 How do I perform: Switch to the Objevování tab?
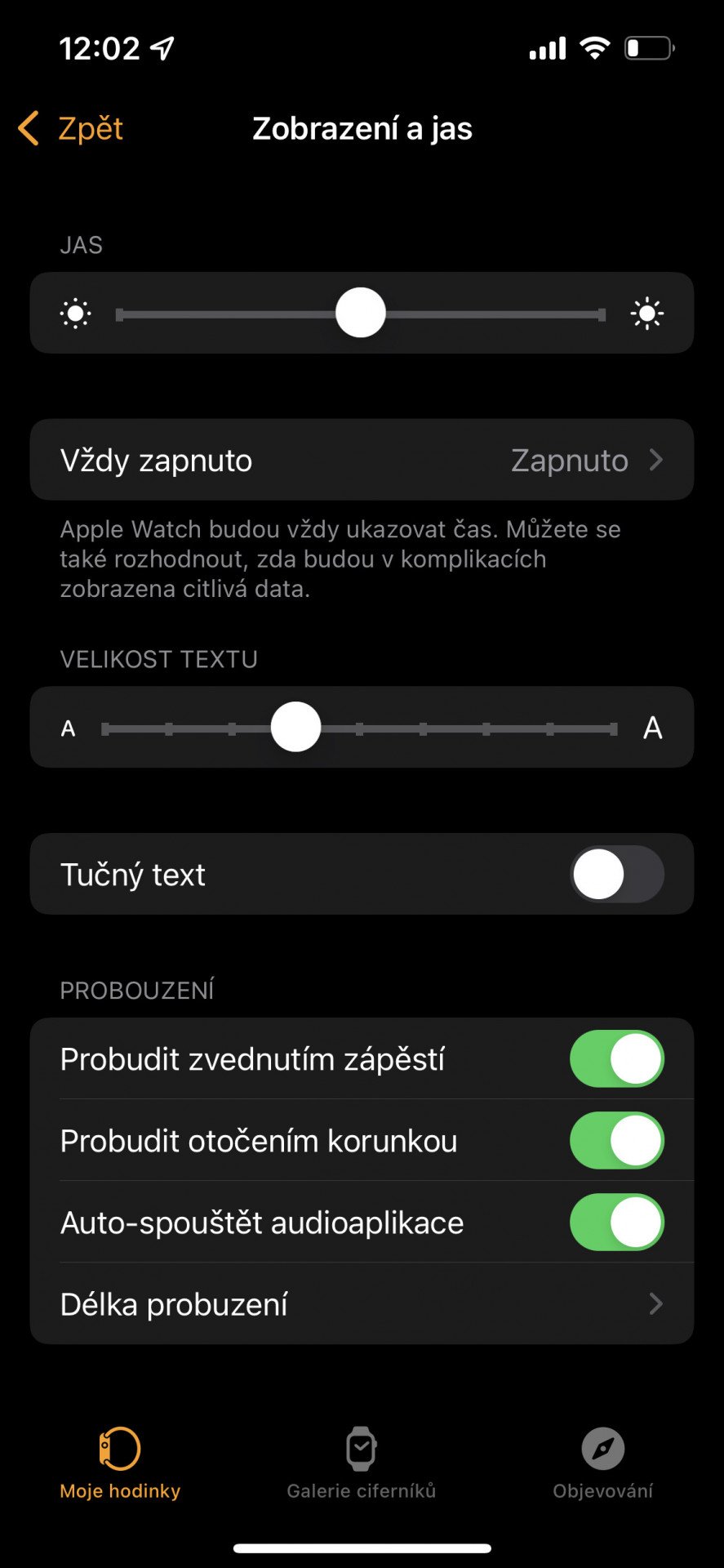tap(602, 1463)
